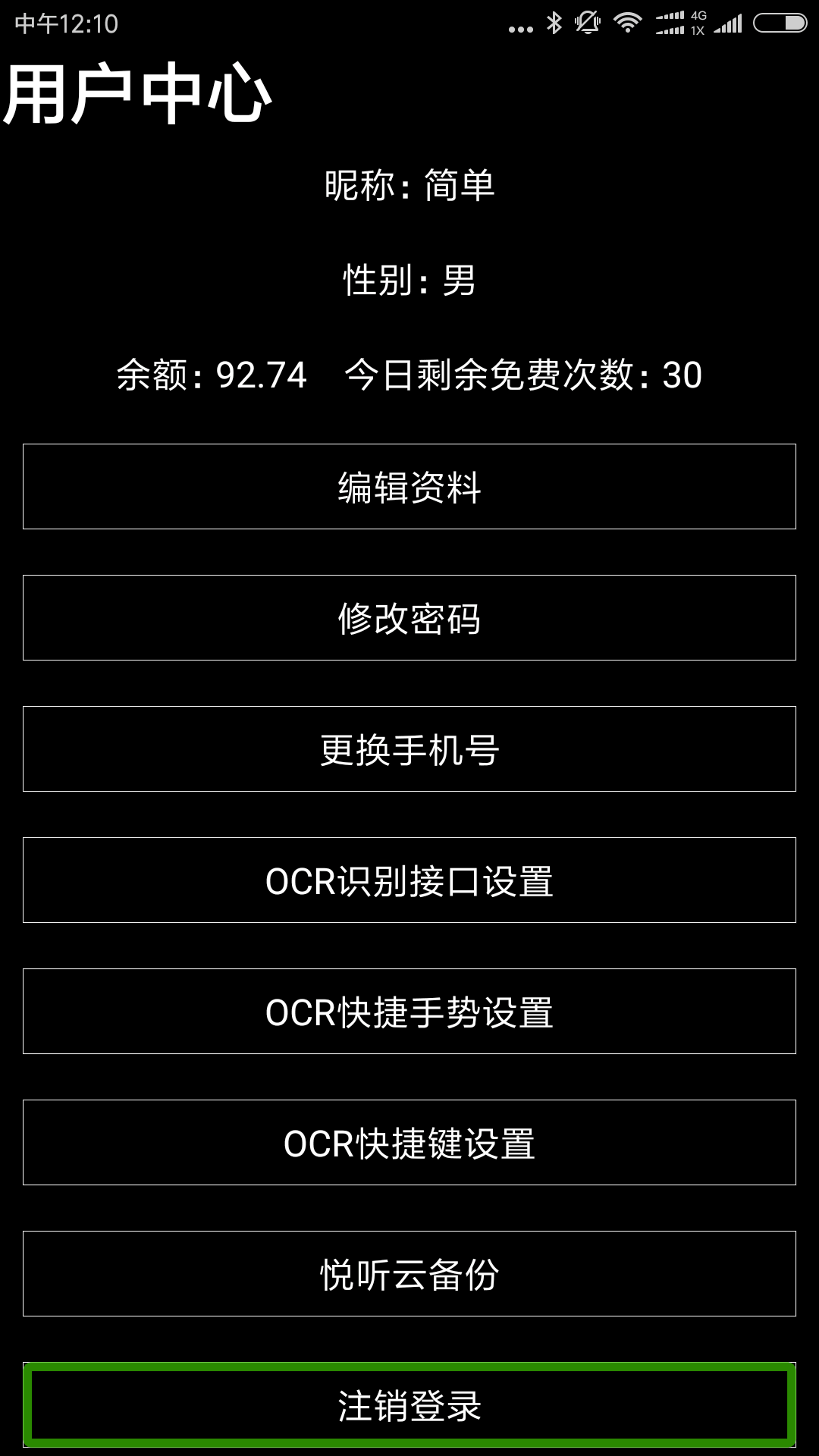Open OCR识别接口设置
The image size is (819, 1456).
[x=409, y=880]
